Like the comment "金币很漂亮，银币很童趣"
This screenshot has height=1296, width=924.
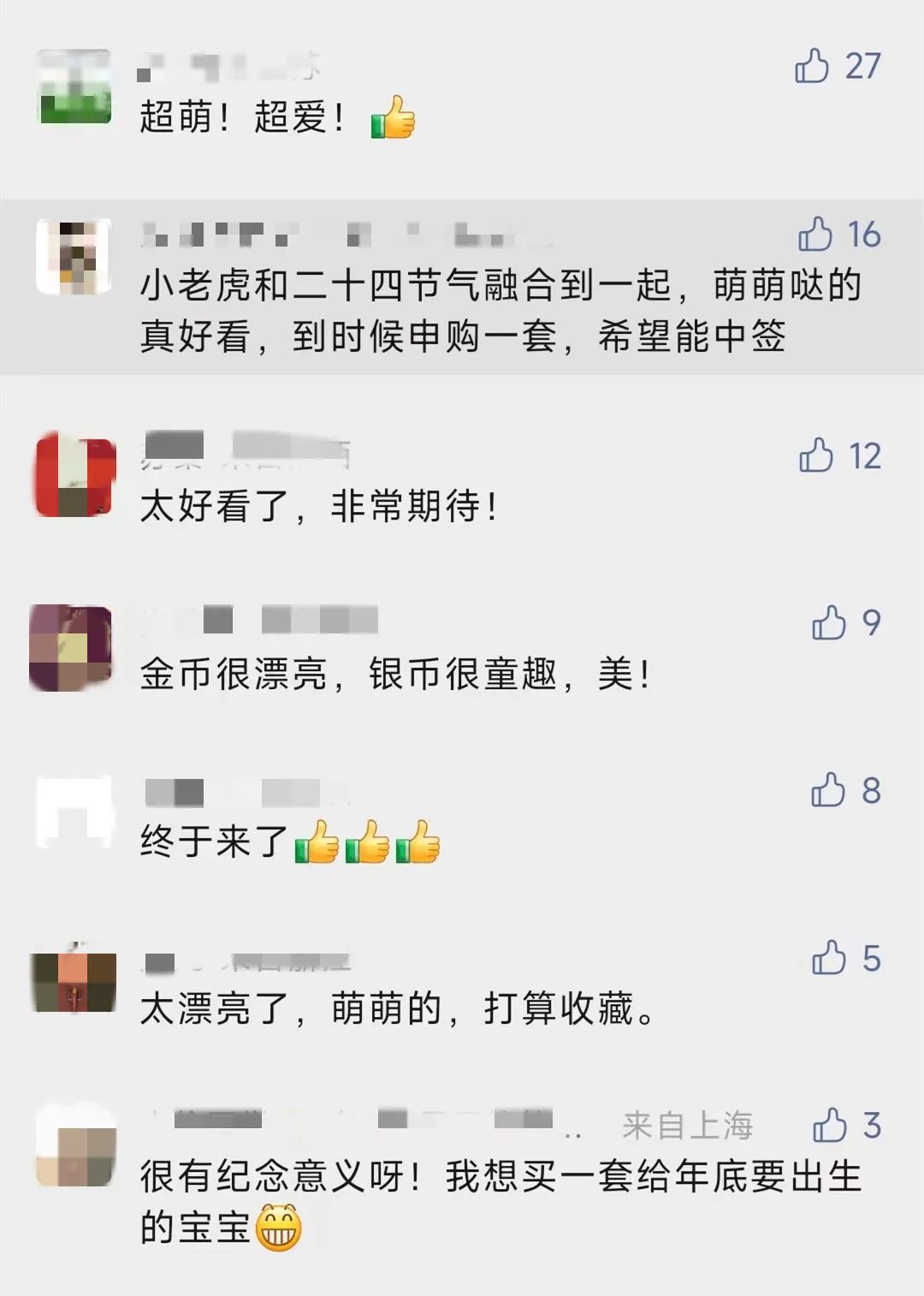click(x=828, y=623)
